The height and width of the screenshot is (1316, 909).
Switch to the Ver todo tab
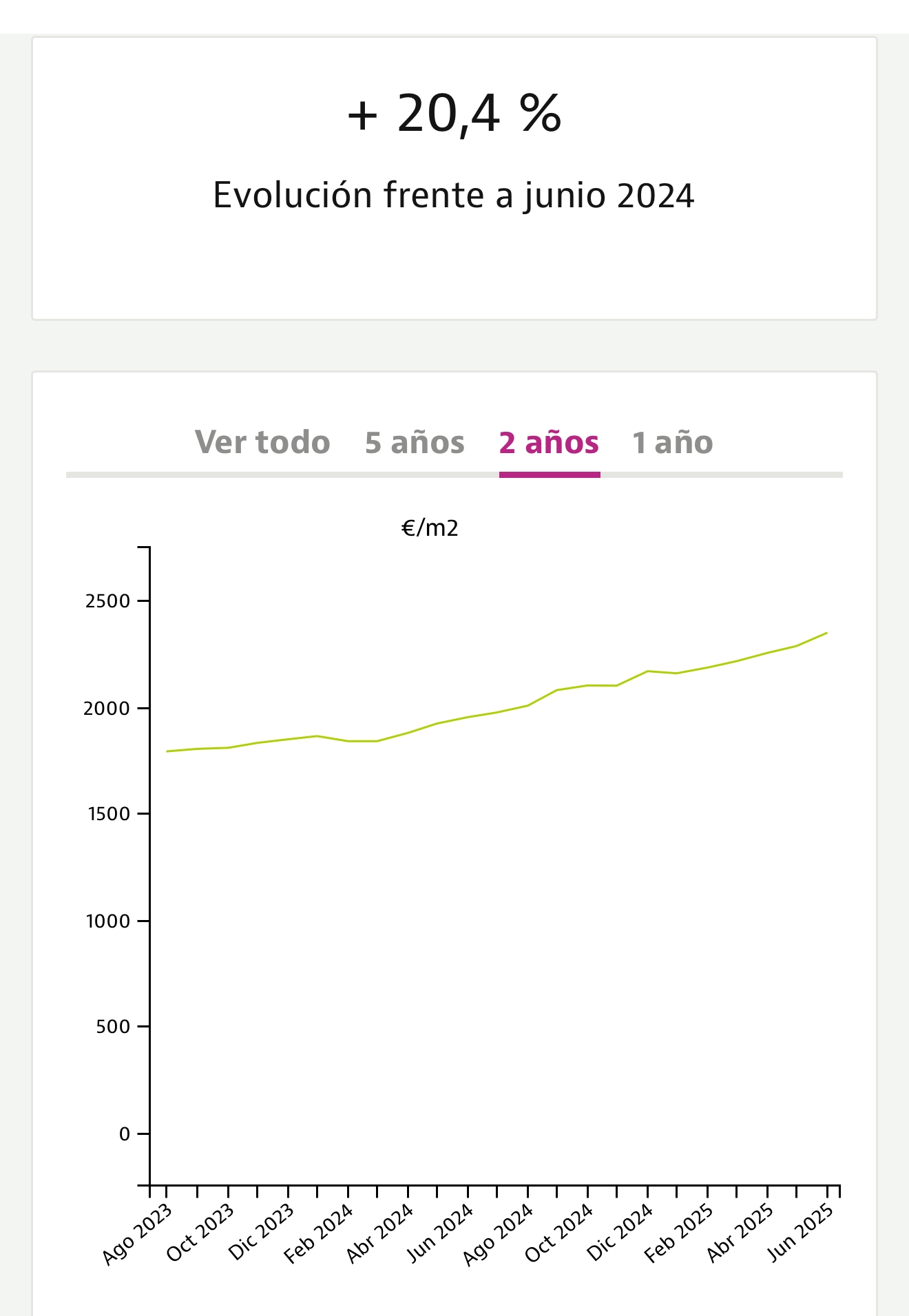(x=262, y=443)
